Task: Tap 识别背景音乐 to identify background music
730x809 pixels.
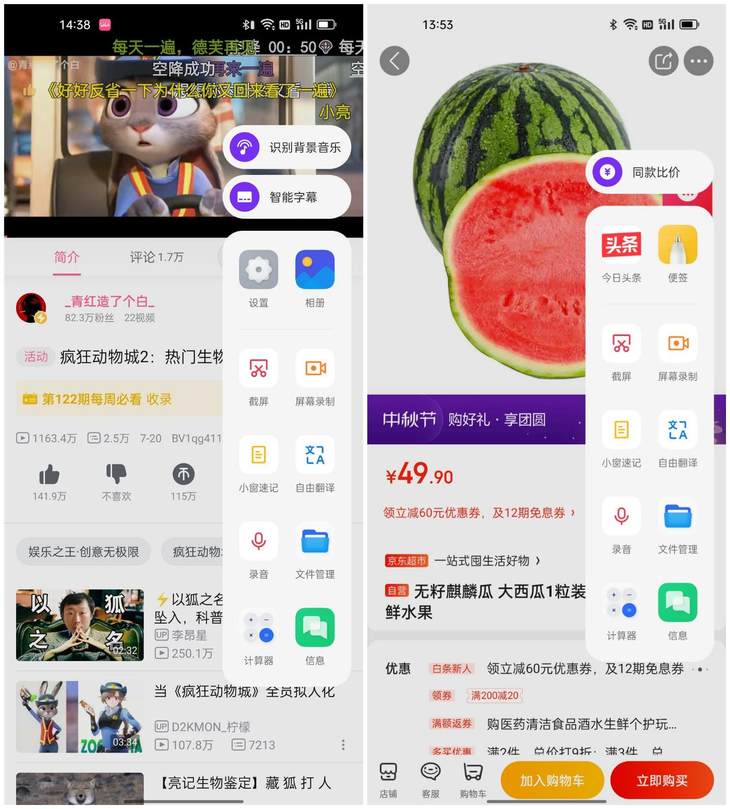Action: pos(287,148)
